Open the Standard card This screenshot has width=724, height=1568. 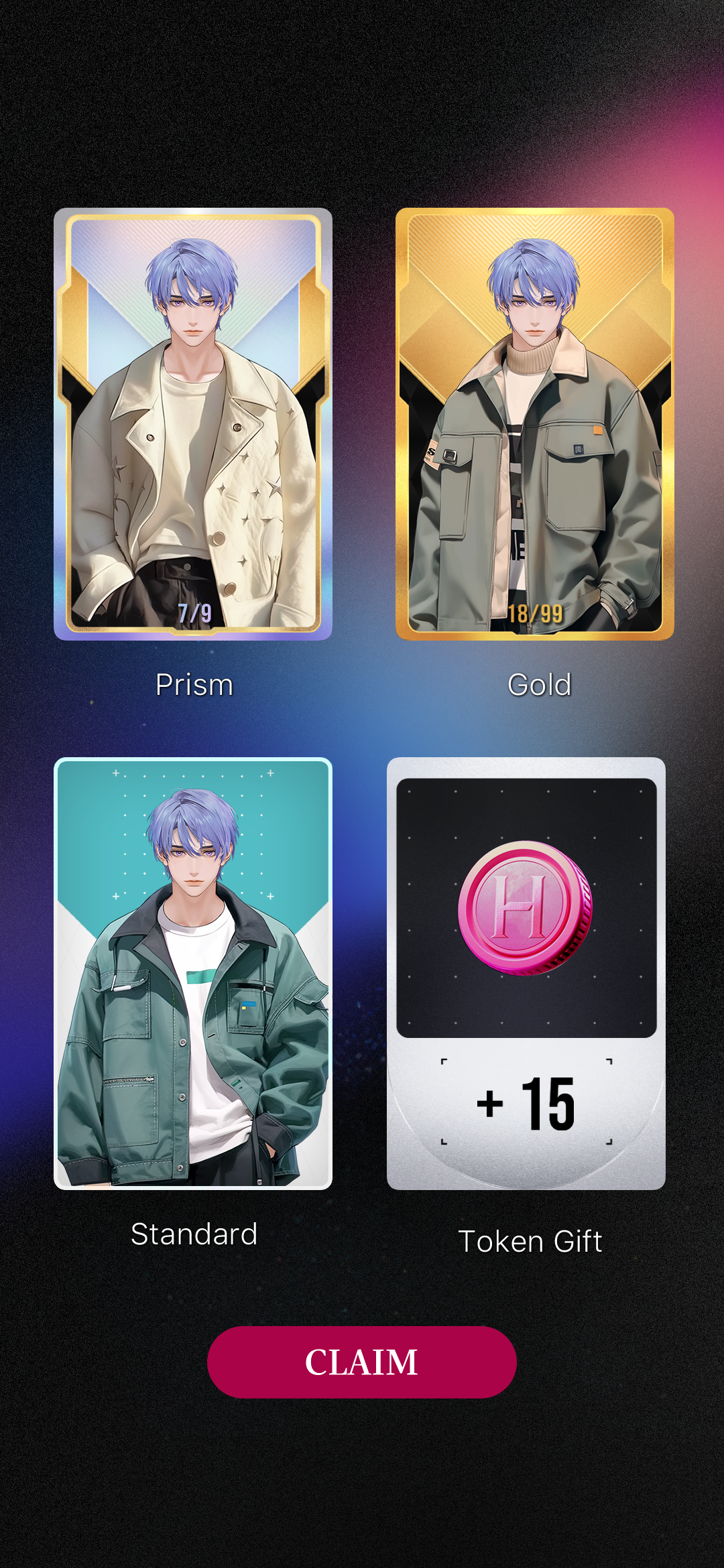[193, 973]
